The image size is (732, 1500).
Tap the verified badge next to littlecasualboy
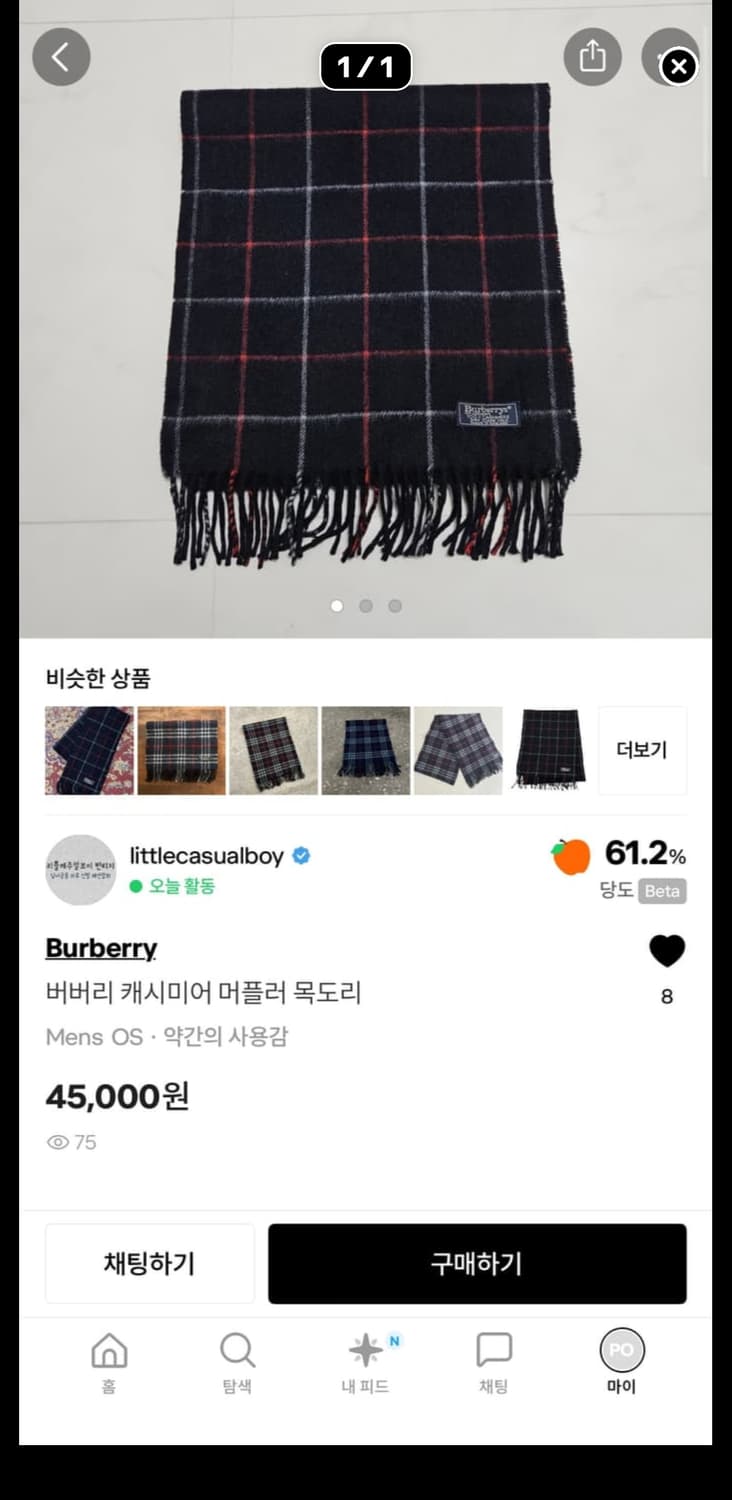pyautogui.click(x=302, y=856)
